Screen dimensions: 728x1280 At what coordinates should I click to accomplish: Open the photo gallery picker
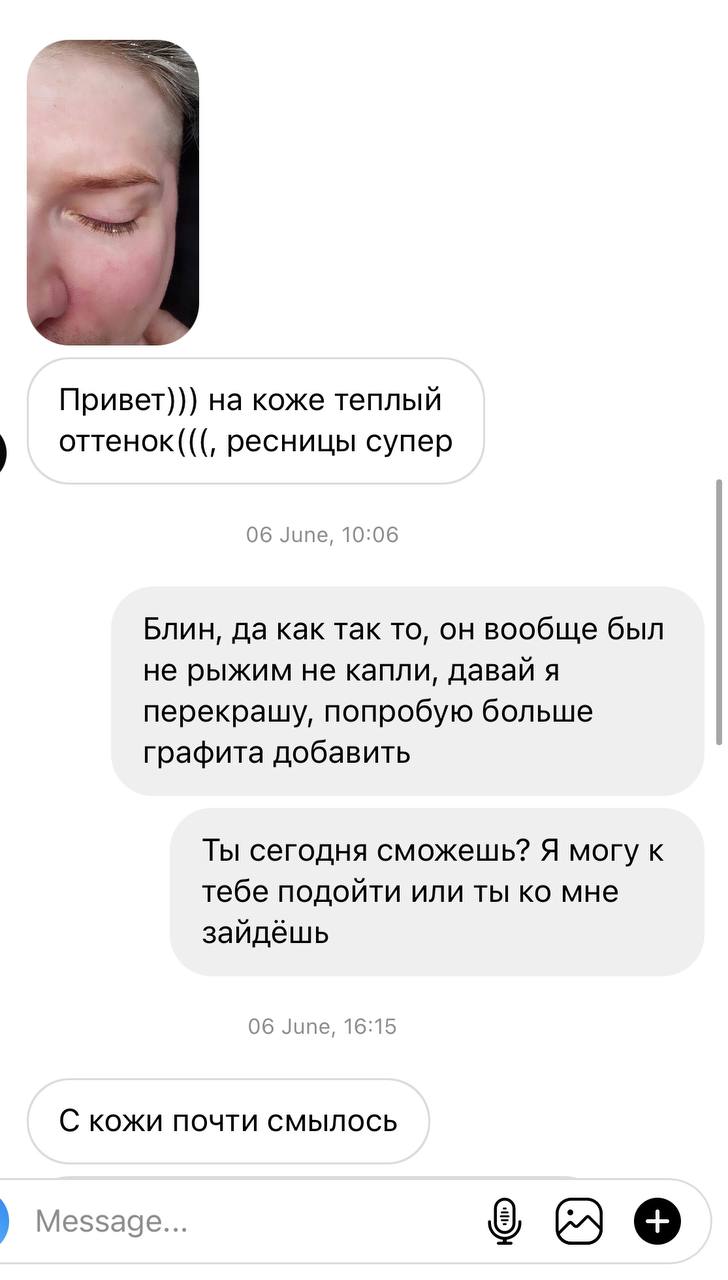click(x=579, y=1221)
